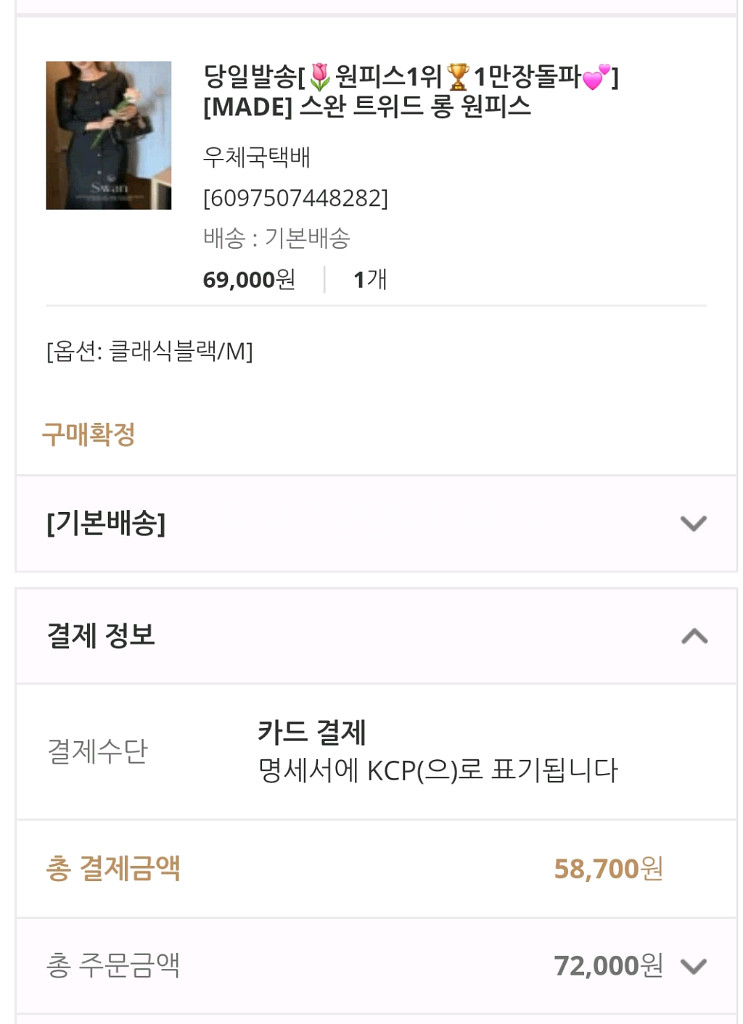Click the down arrow beside 72,000원
Screen dimensions: 743x1024
(694, 966)
